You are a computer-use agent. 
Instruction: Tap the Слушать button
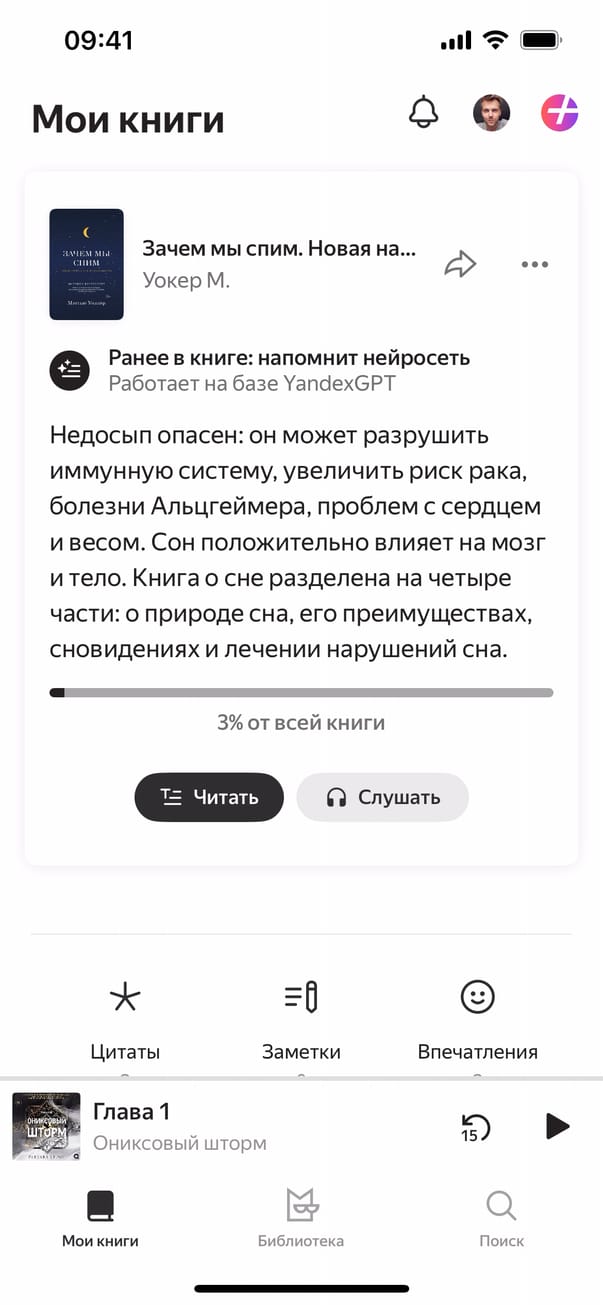click(382, 797)
